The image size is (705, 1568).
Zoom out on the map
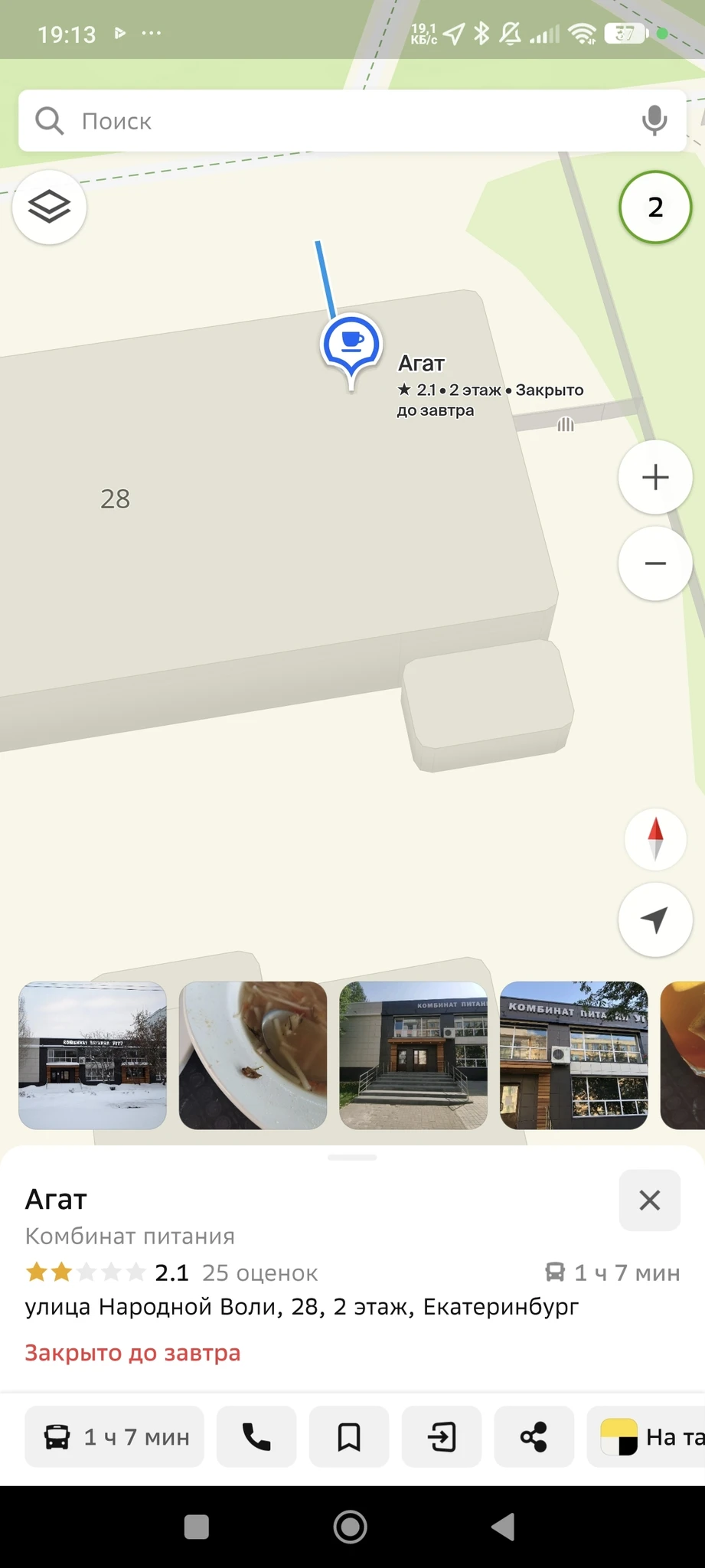pos(655,563)
